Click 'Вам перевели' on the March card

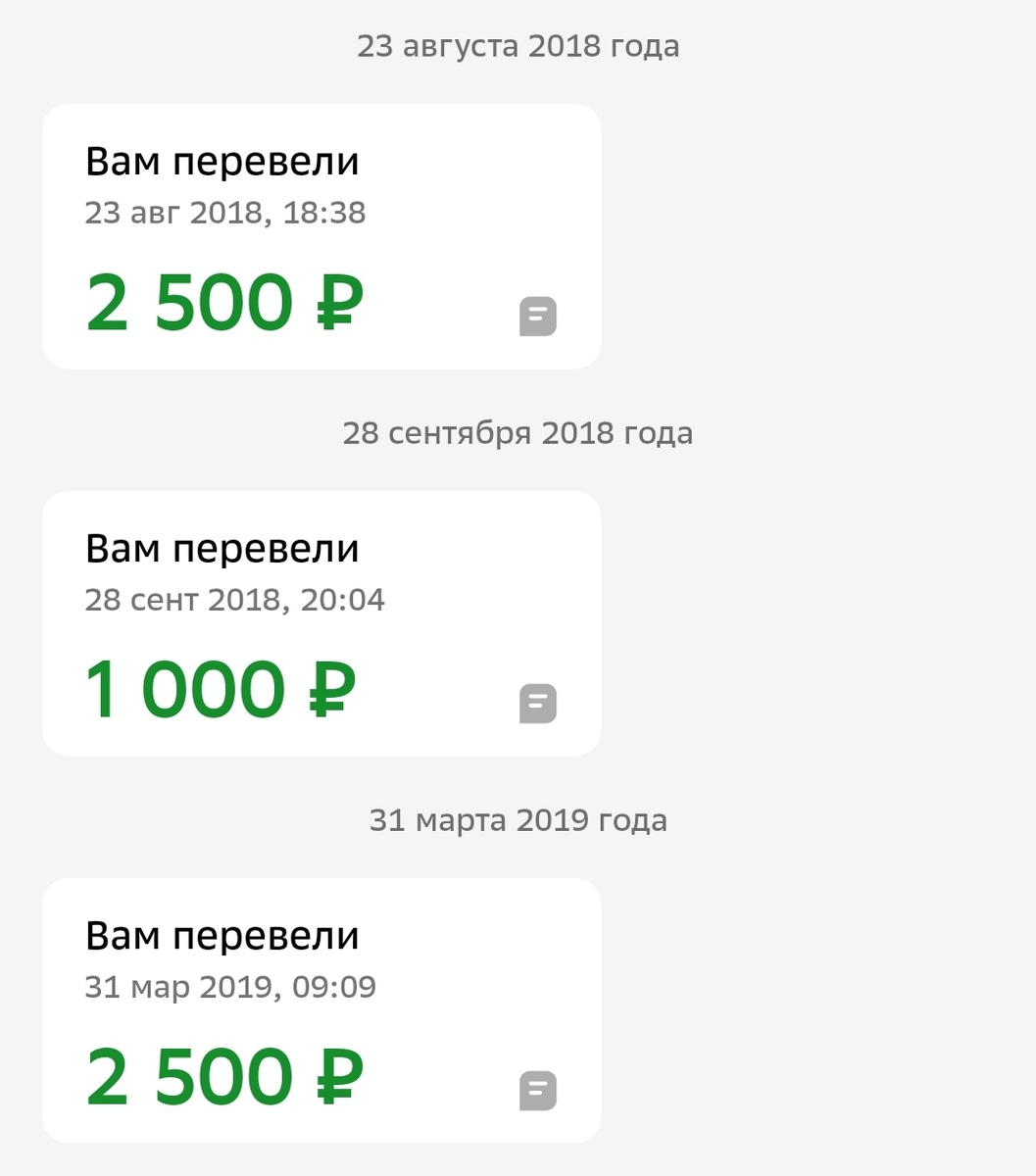coord(223,935)
